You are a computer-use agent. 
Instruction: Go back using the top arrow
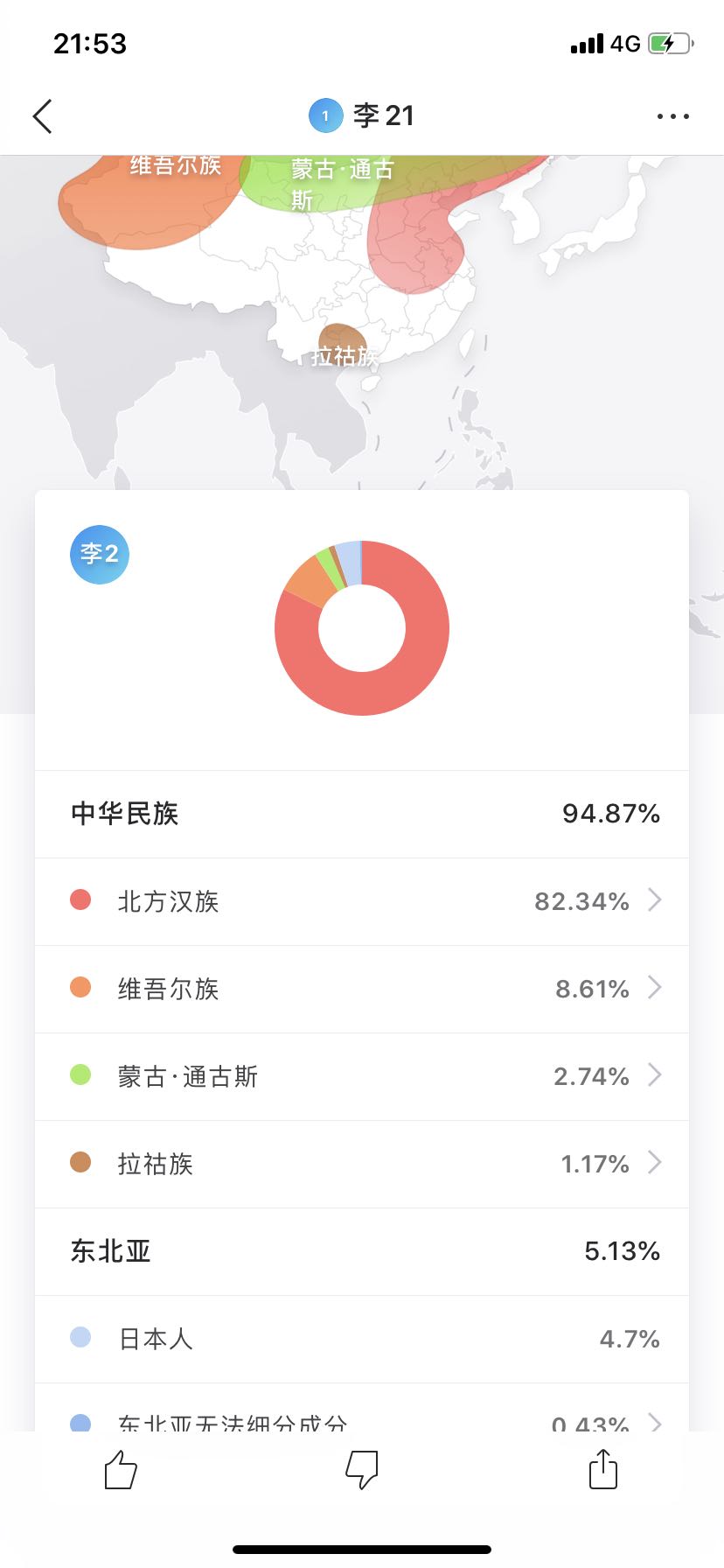coord(42,116)
